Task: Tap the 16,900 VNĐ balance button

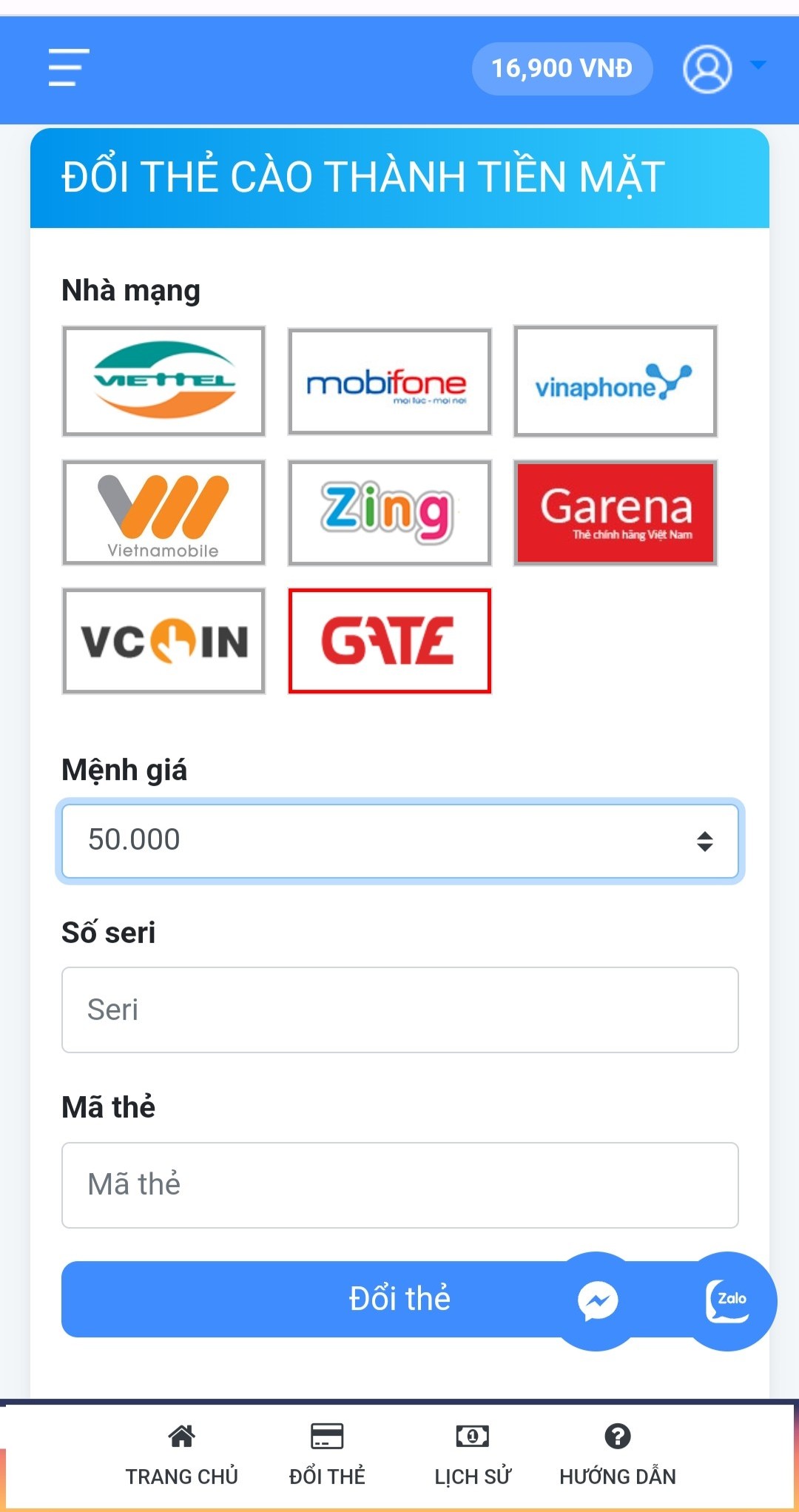Action: tap(562, 69)
